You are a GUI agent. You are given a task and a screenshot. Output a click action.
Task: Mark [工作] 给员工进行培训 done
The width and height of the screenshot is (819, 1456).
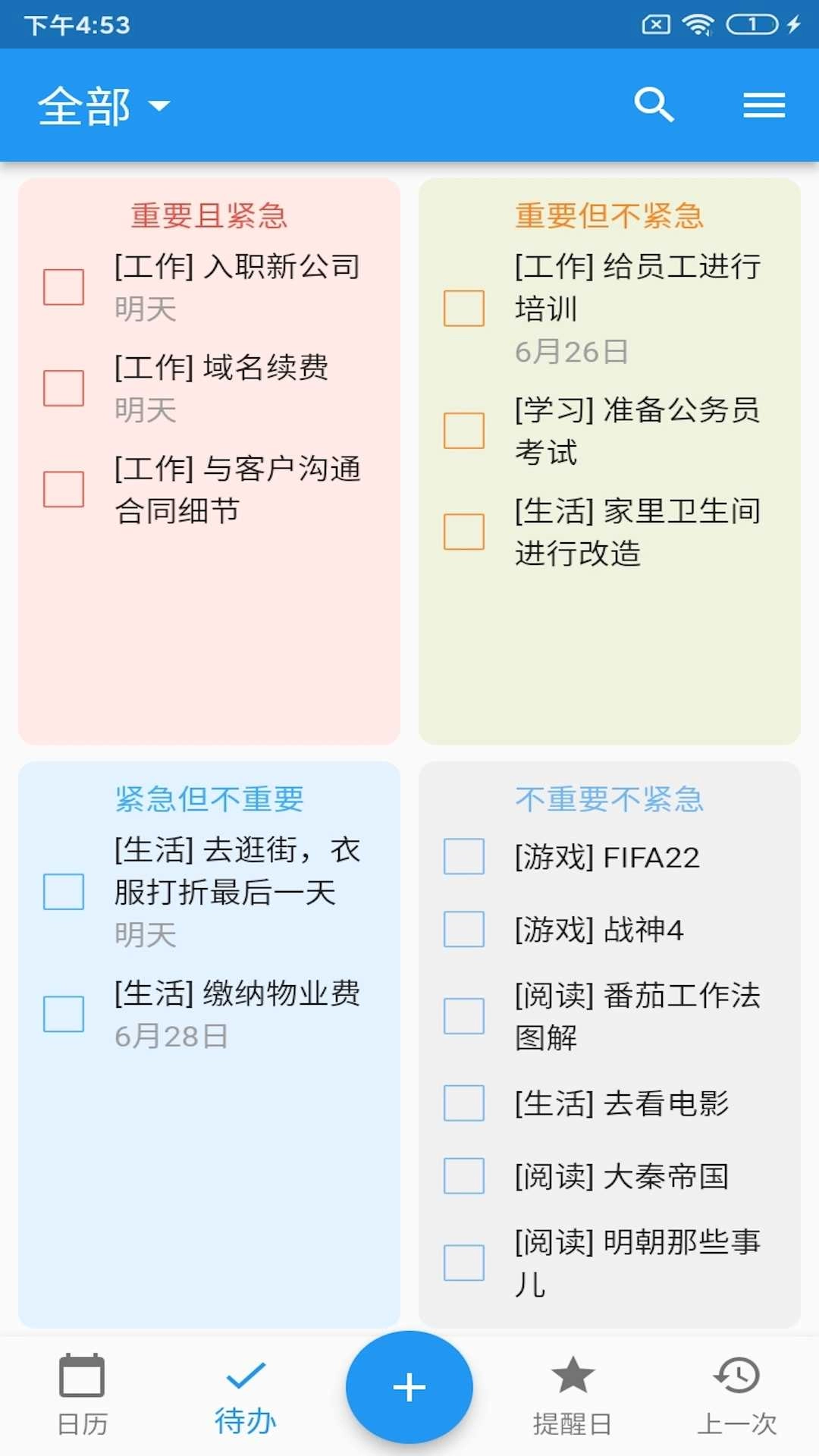[x=463, y=308]
